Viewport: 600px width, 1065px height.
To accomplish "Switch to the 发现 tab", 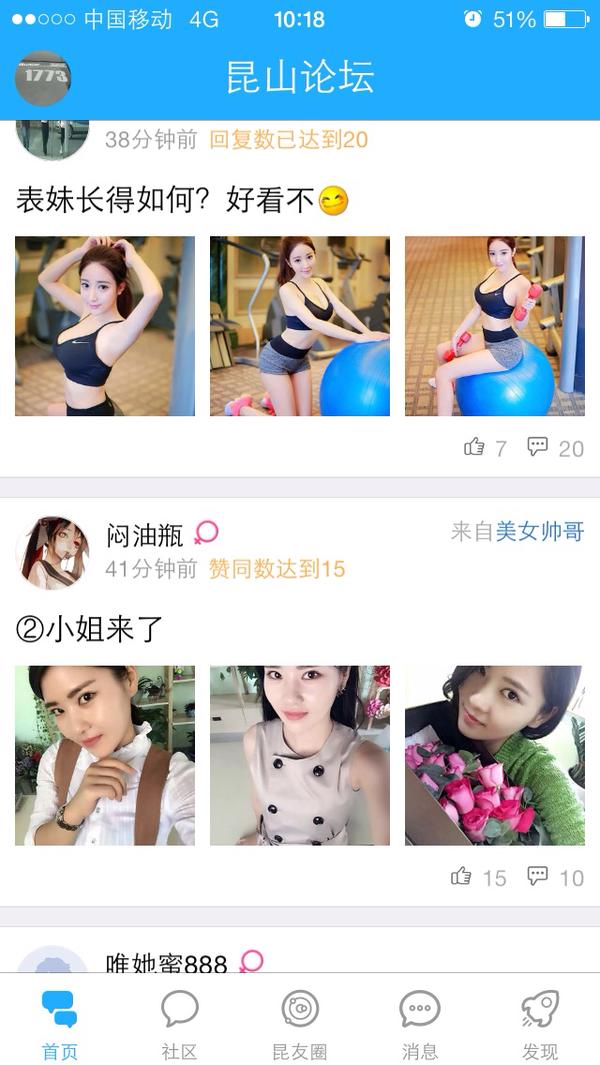I will point(540,1025).
